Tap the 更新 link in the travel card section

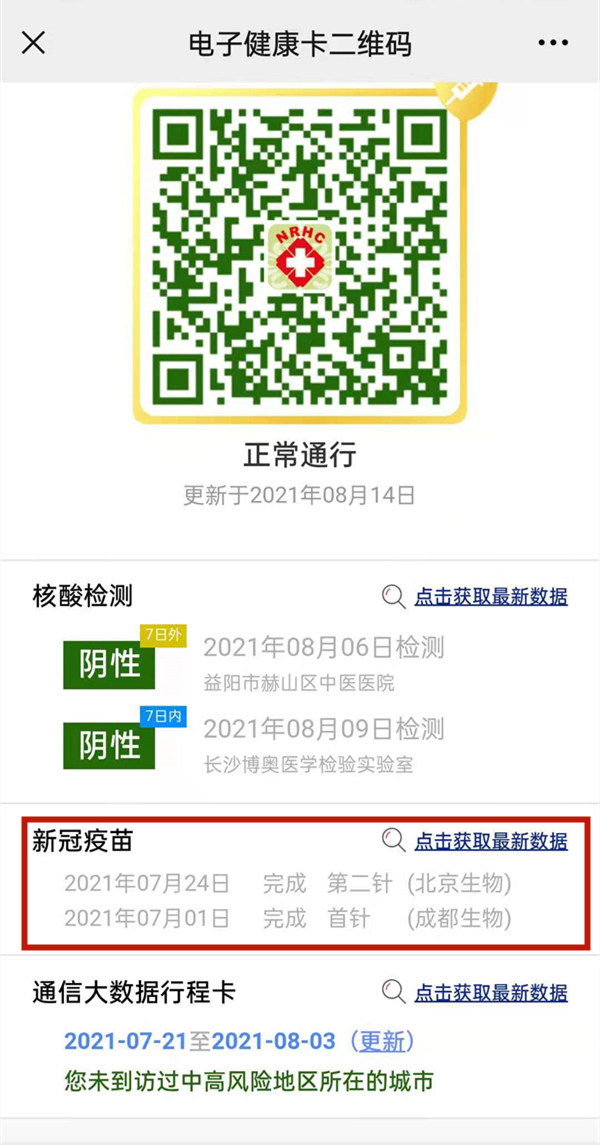(x=382, y=1041)
